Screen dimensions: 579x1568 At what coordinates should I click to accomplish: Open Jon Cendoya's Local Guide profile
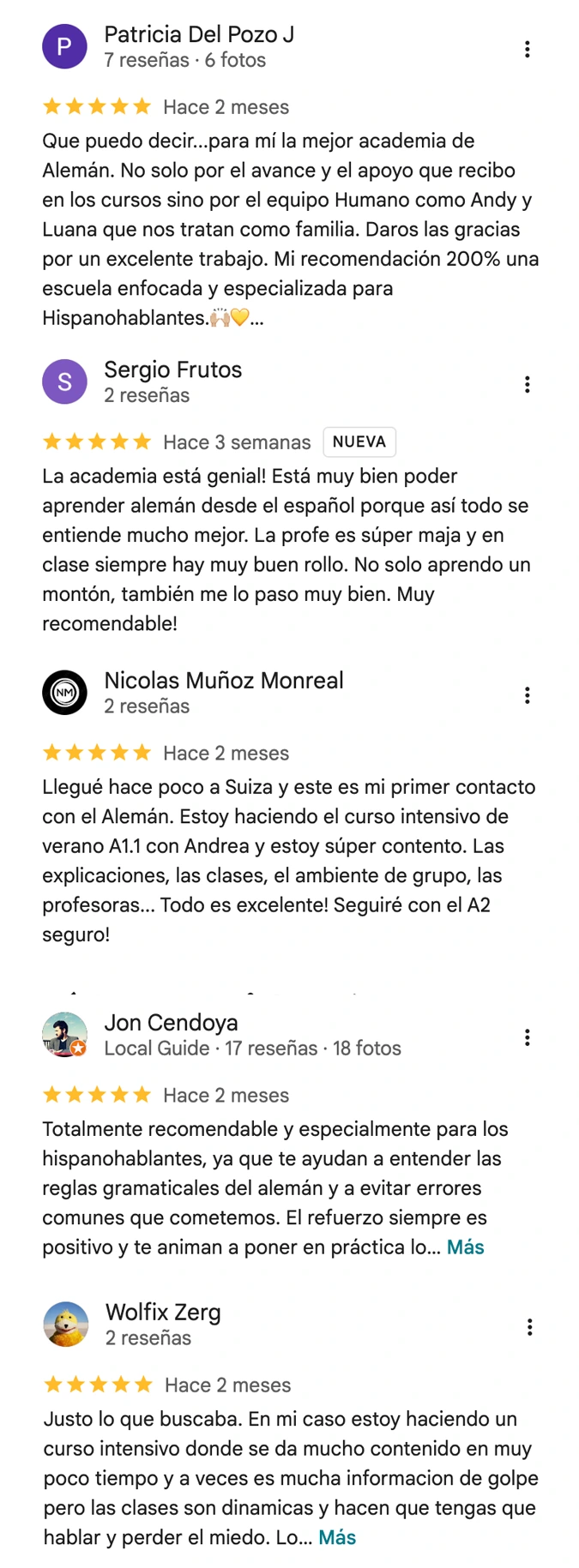tap(171, 1023)
